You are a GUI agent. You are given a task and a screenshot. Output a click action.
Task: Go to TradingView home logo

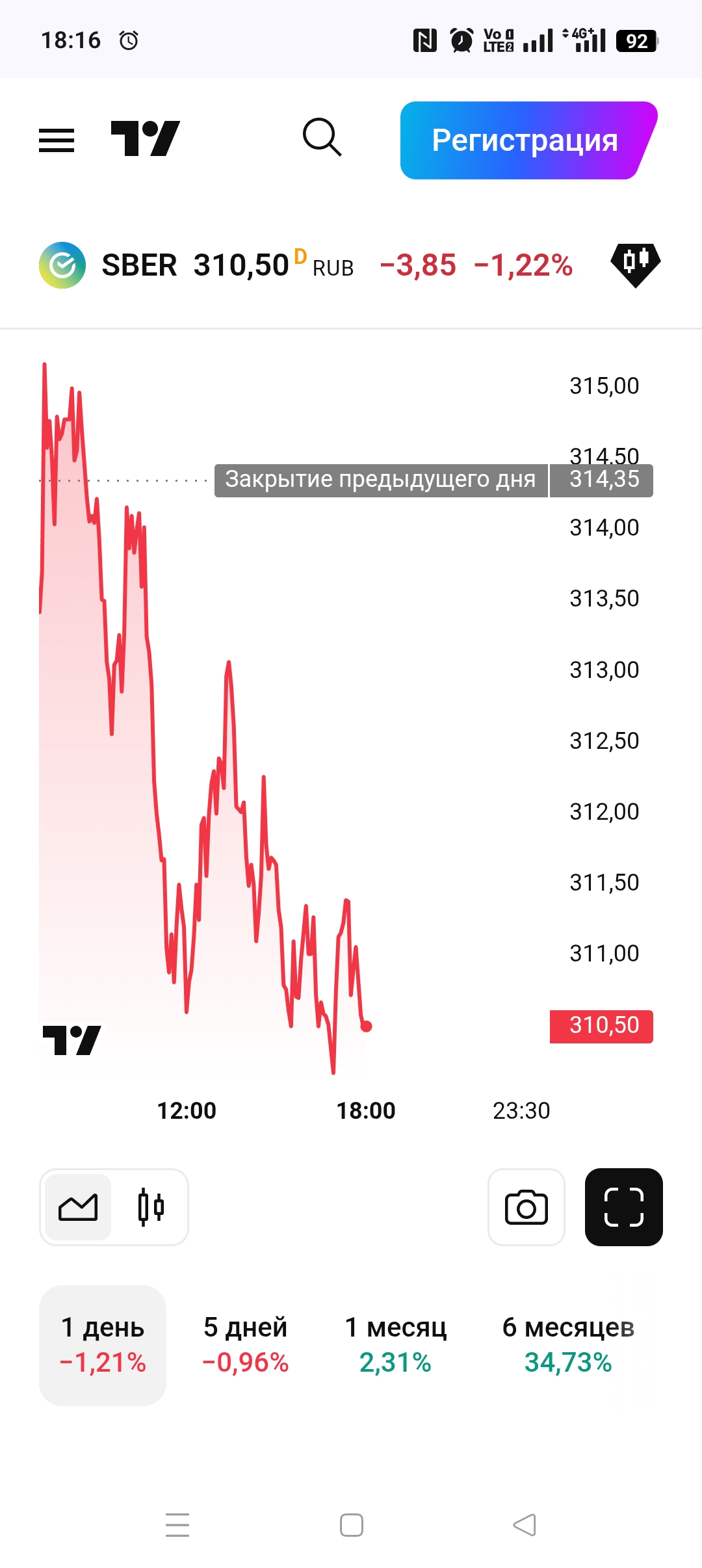pos(145,138)
